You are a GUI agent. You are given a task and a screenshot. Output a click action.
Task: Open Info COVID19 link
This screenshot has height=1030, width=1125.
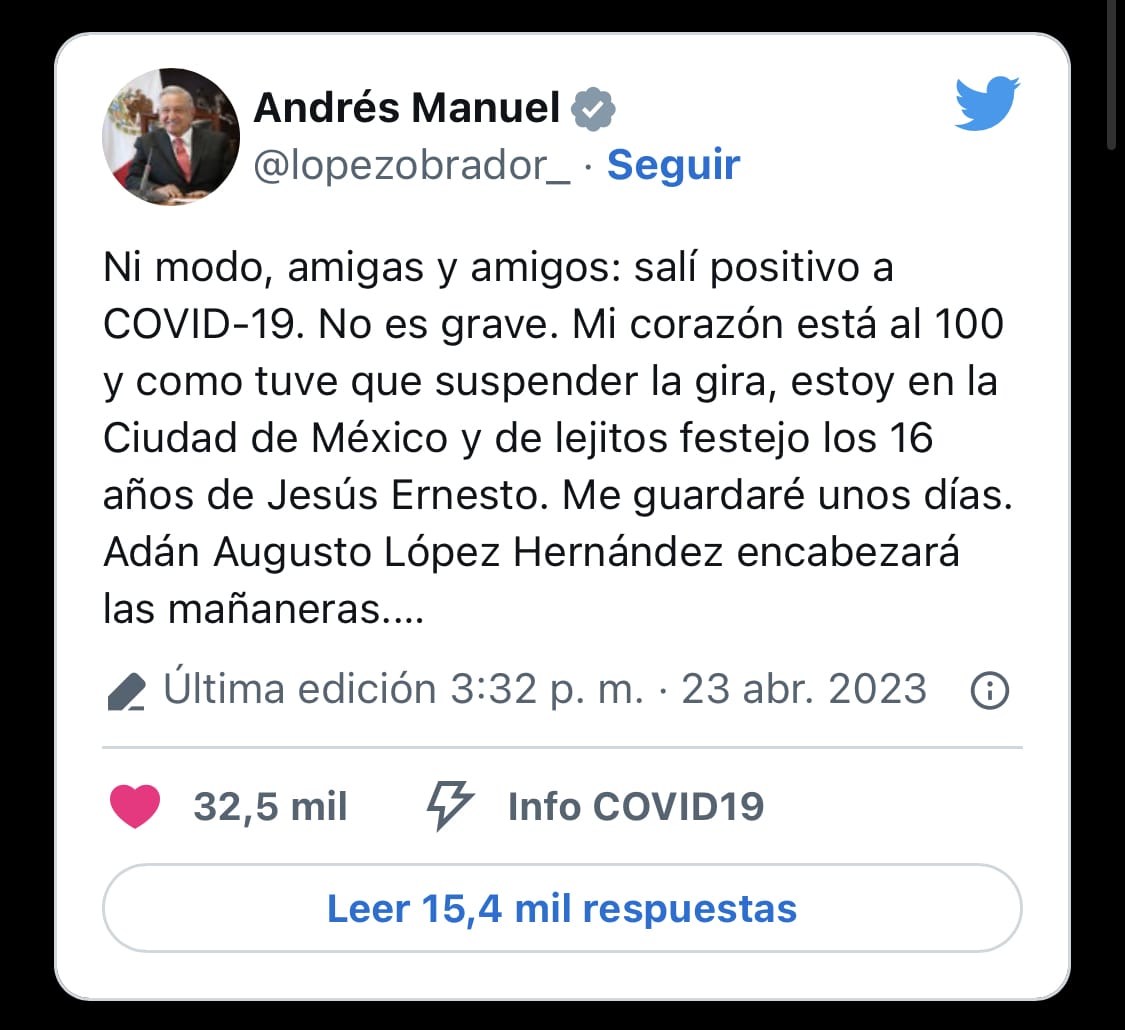pyautogui.click(x=635, y=806)
